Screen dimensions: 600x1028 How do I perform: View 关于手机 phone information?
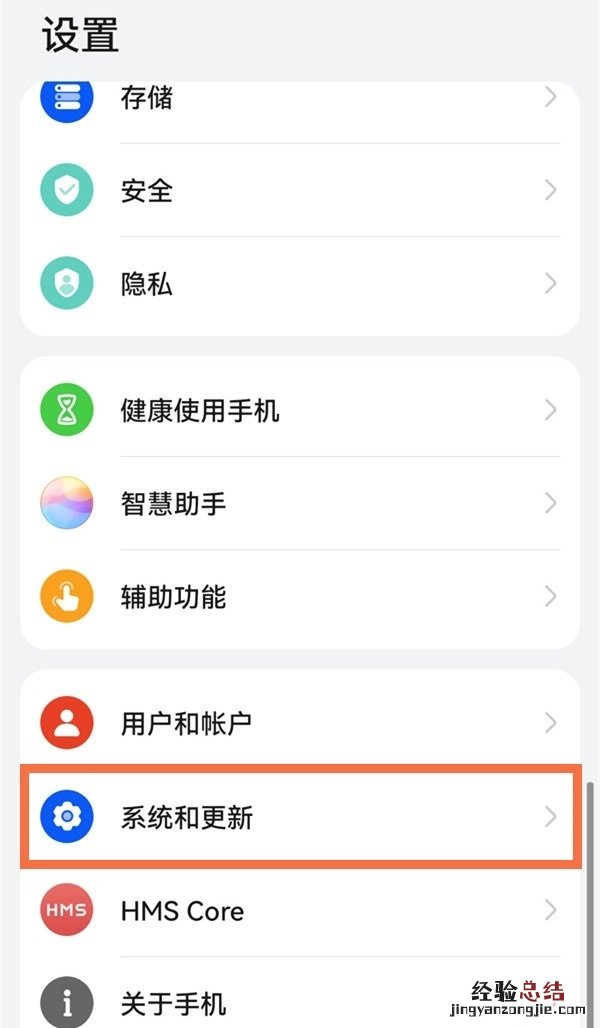300,1000
